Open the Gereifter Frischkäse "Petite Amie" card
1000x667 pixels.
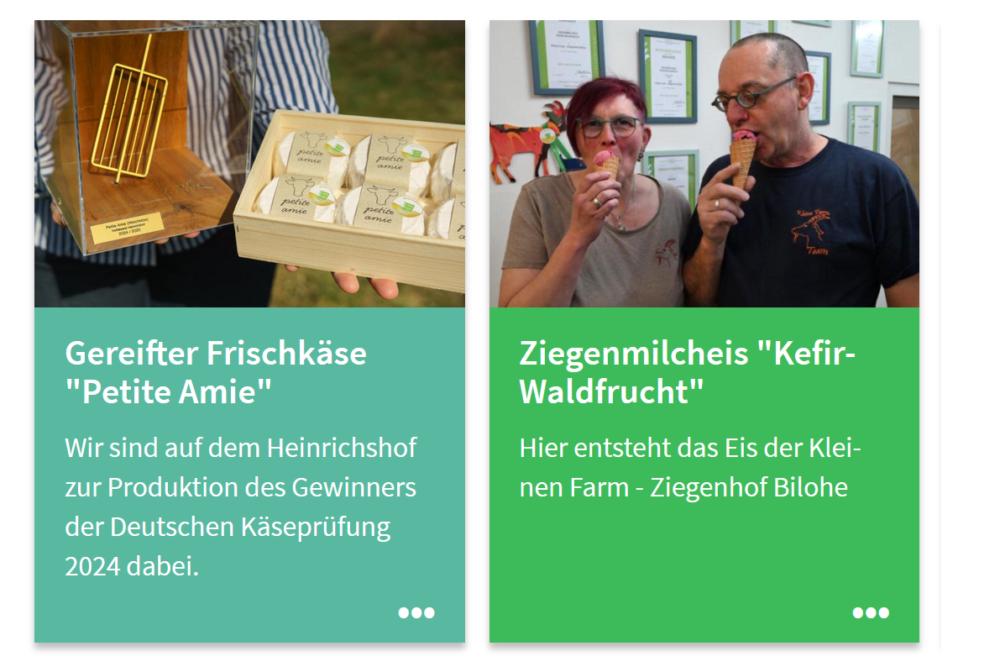pos(216,371)
